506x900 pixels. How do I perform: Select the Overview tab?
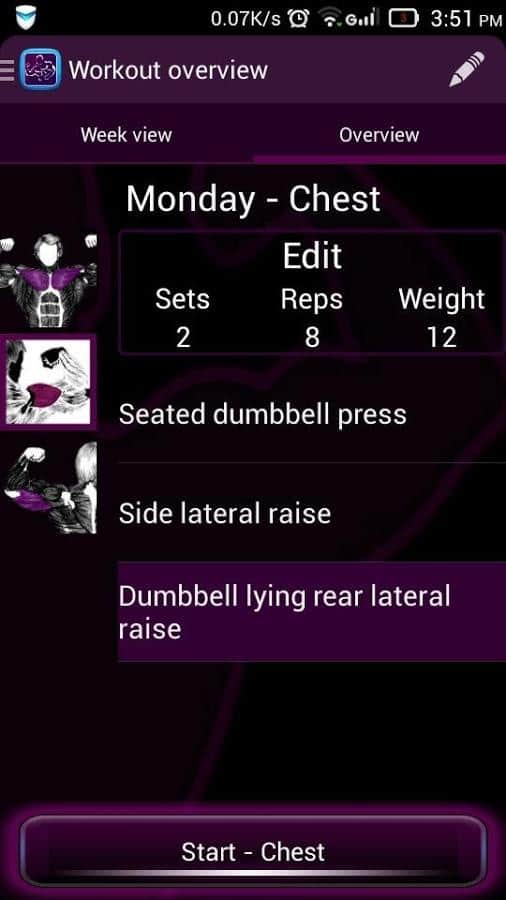click(379, 135)
